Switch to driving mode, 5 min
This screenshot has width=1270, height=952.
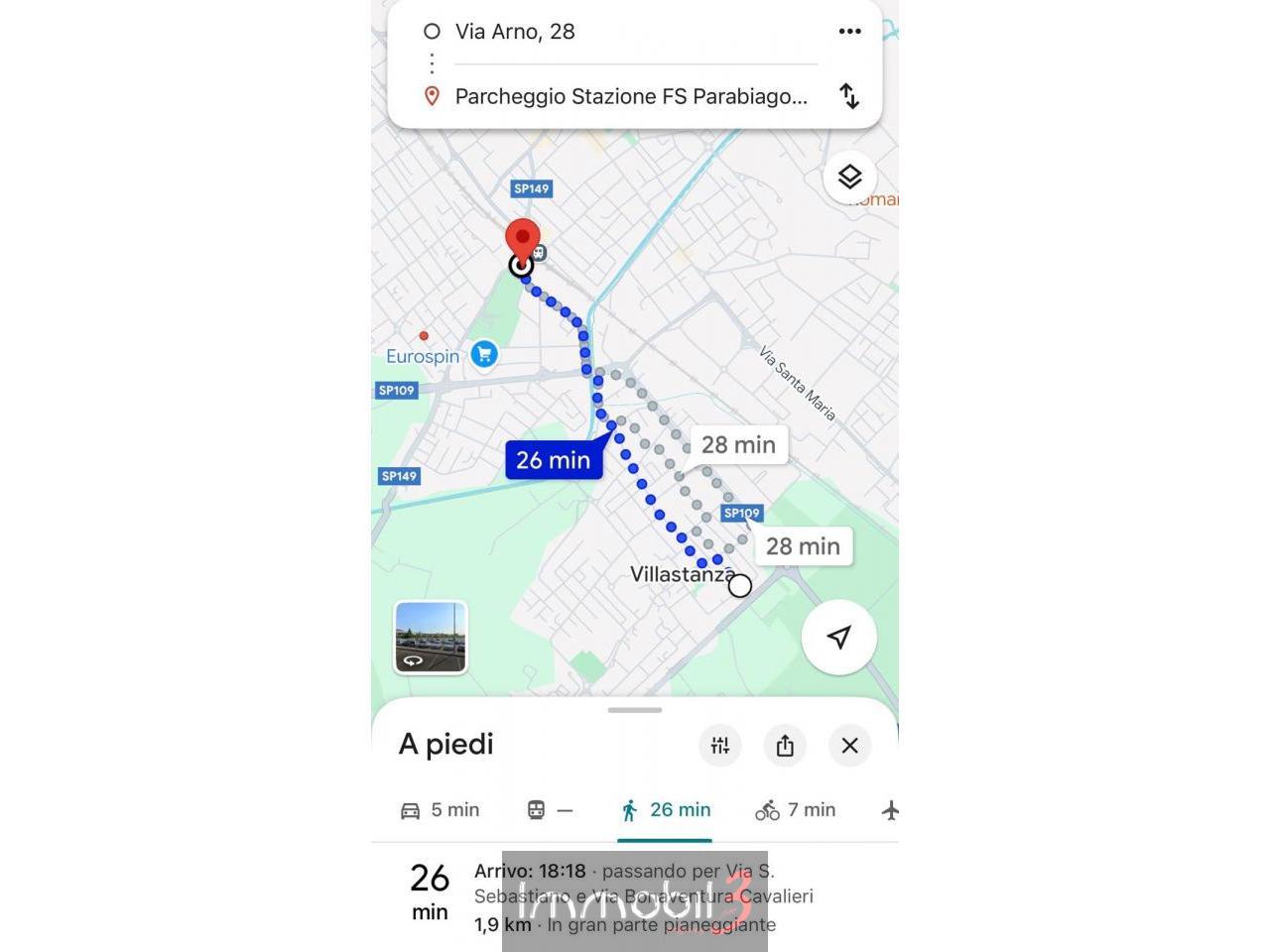point(440,810)
